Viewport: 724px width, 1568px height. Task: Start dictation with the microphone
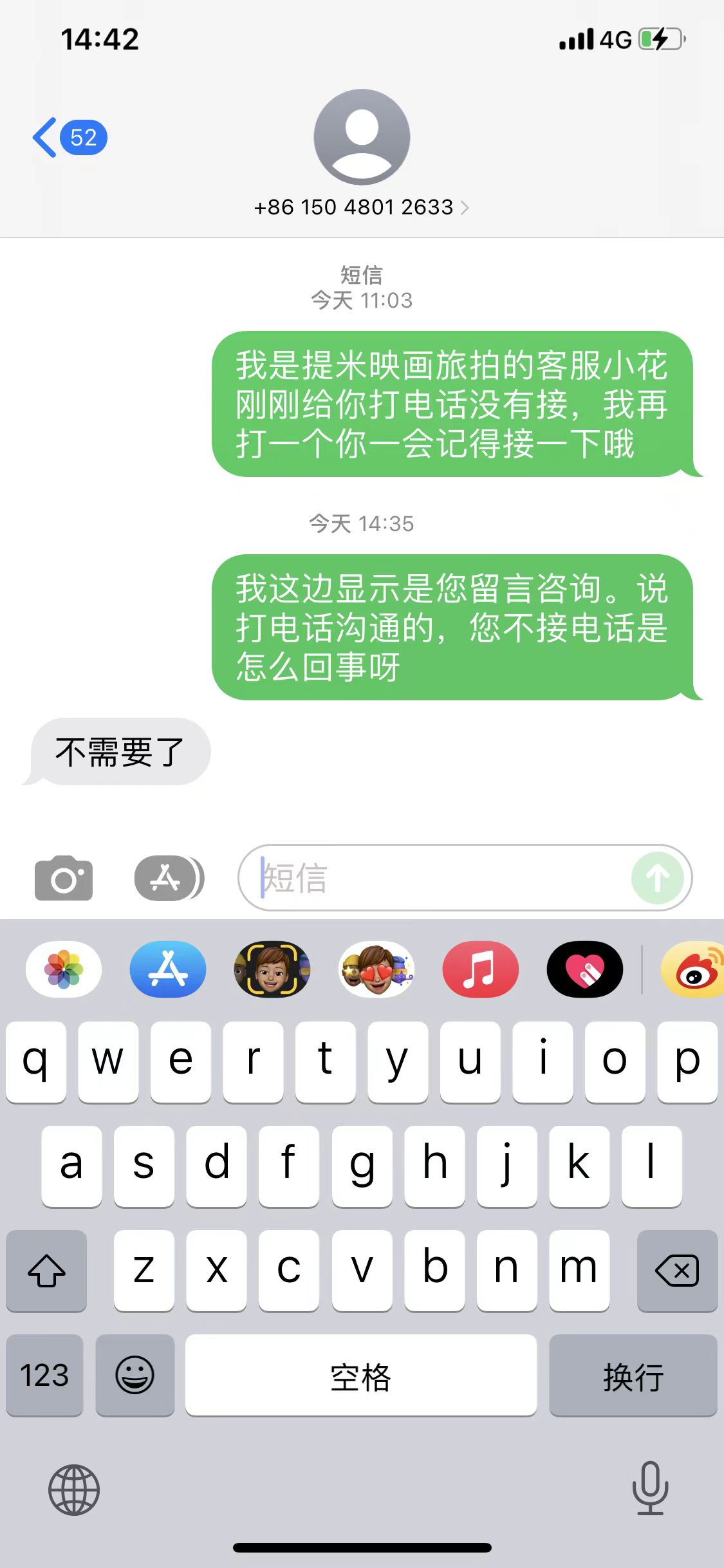(650, 1488)
